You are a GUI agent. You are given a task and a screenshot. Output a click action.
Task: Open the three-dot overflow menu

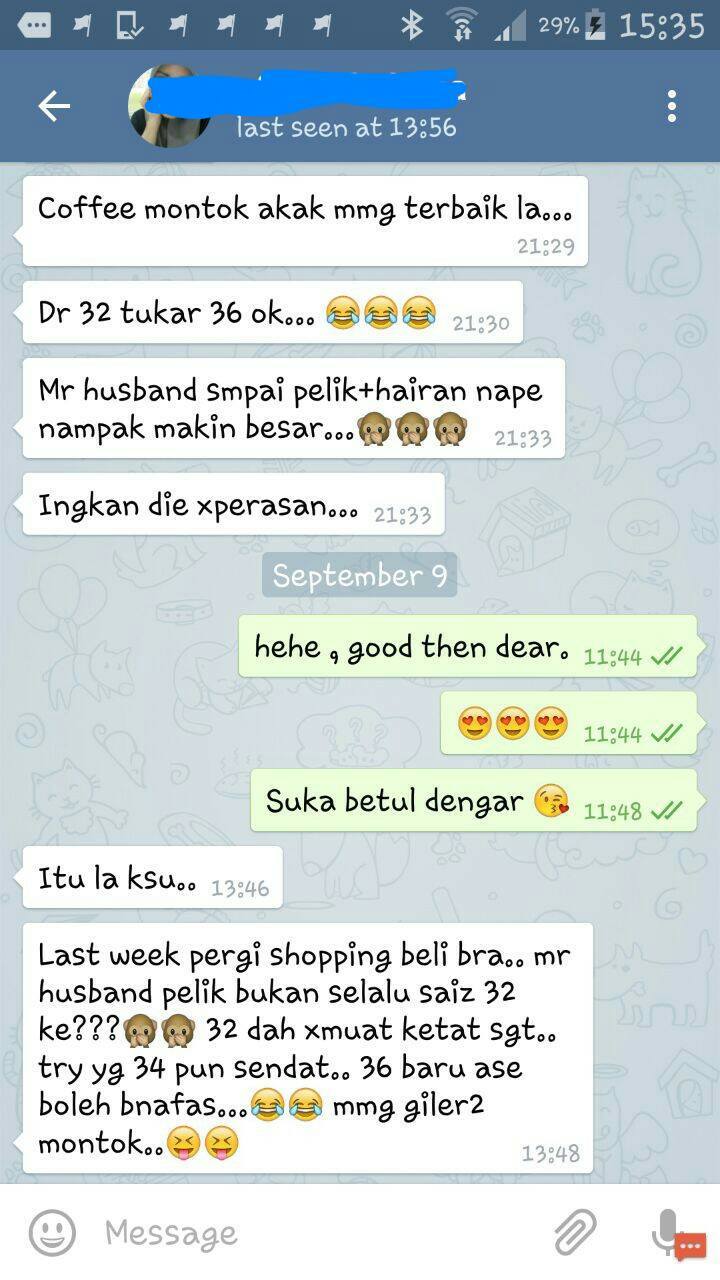pos(672,106)
